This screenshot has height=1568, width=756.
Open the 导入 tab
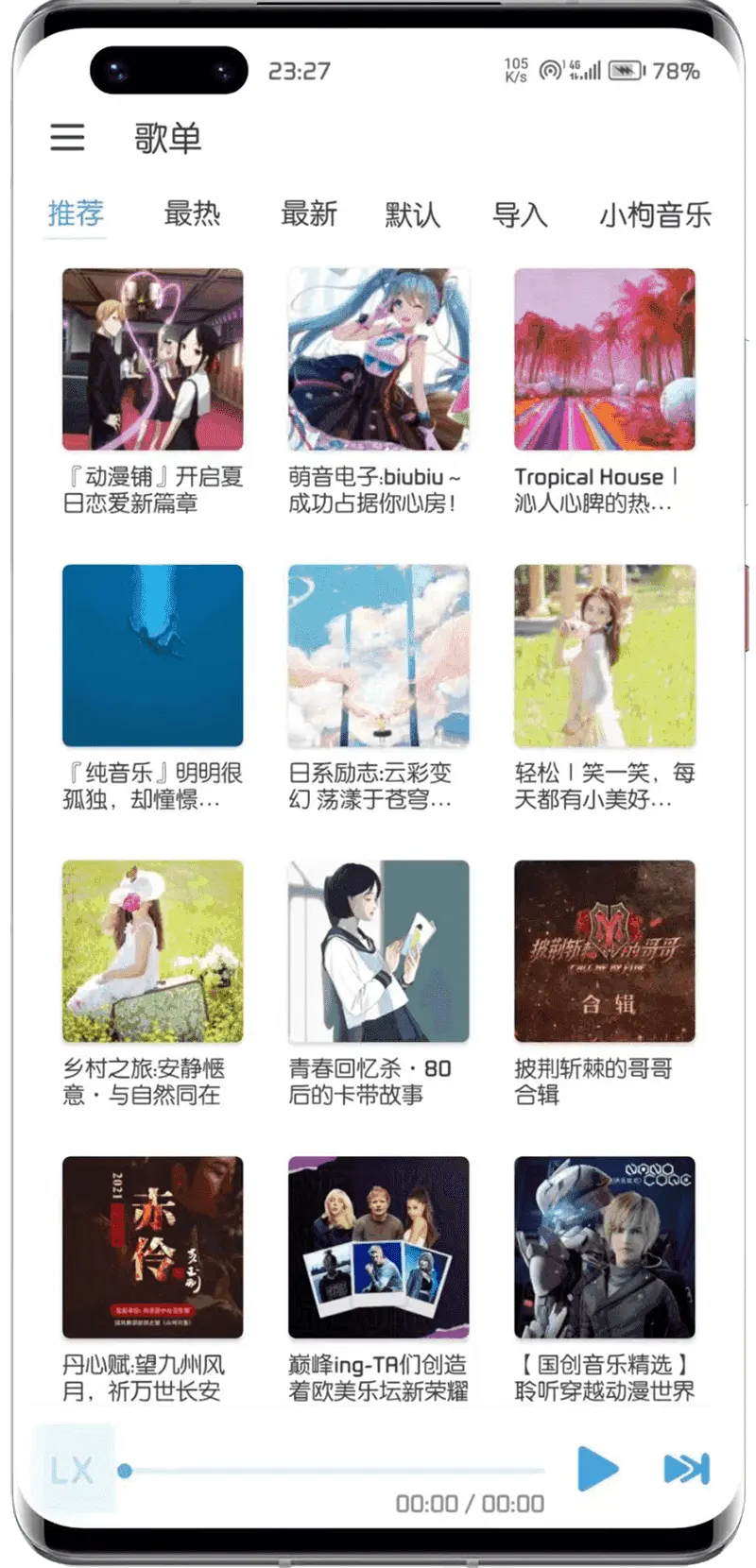[520, 214]
